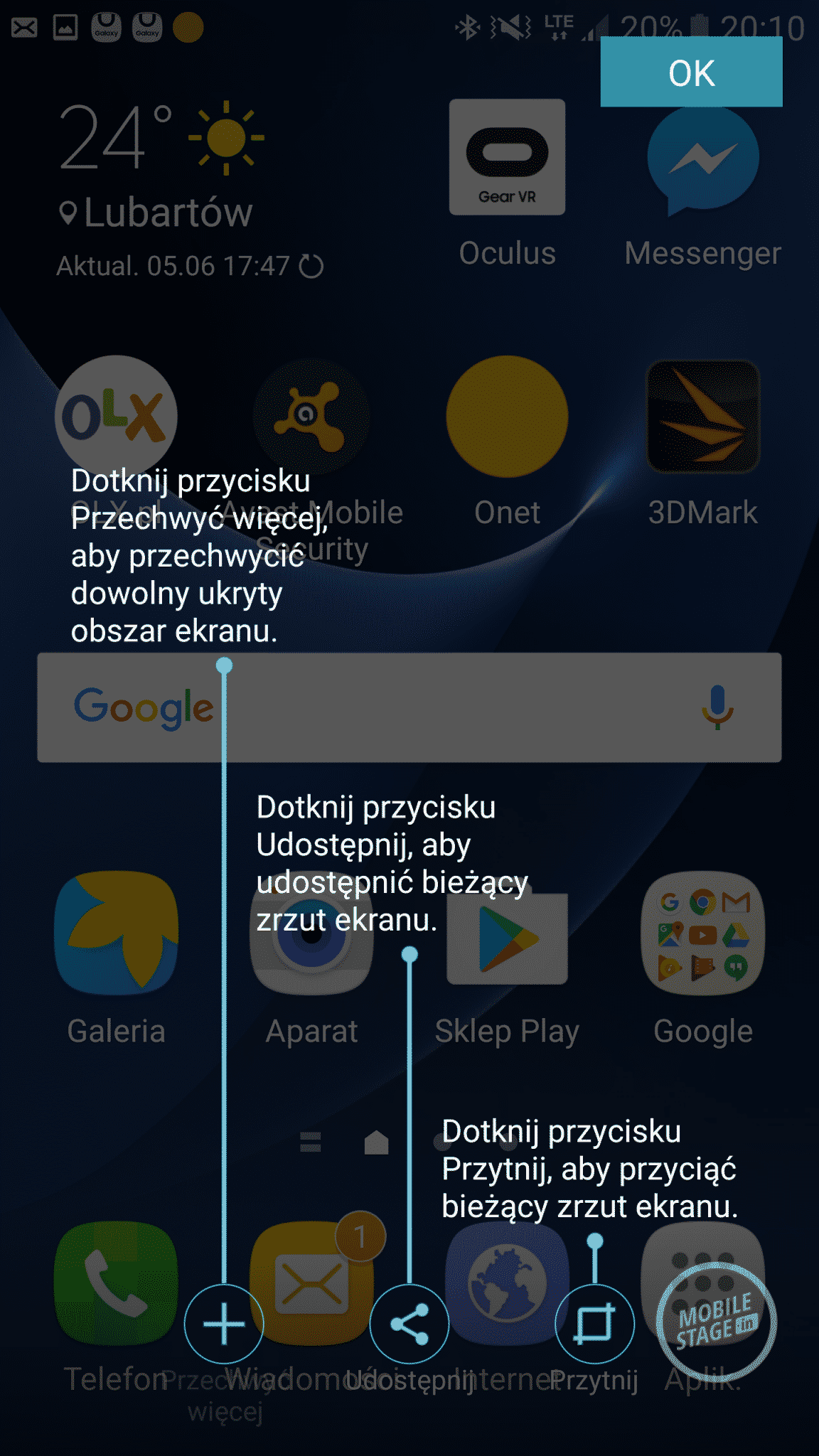This screenshot has height=1456, width=819.
Task: Dismiss the tutorial with OK
Action: tap(691, 72)
